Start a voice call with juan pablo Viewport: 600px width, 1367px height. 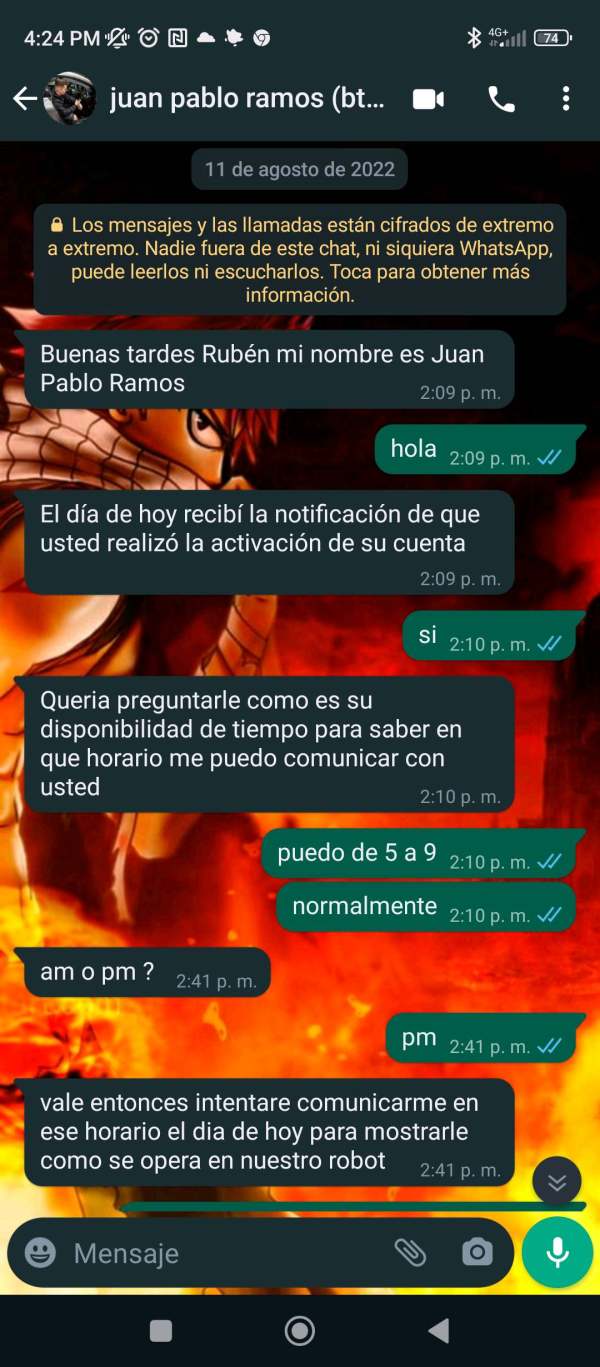[501, 98]
